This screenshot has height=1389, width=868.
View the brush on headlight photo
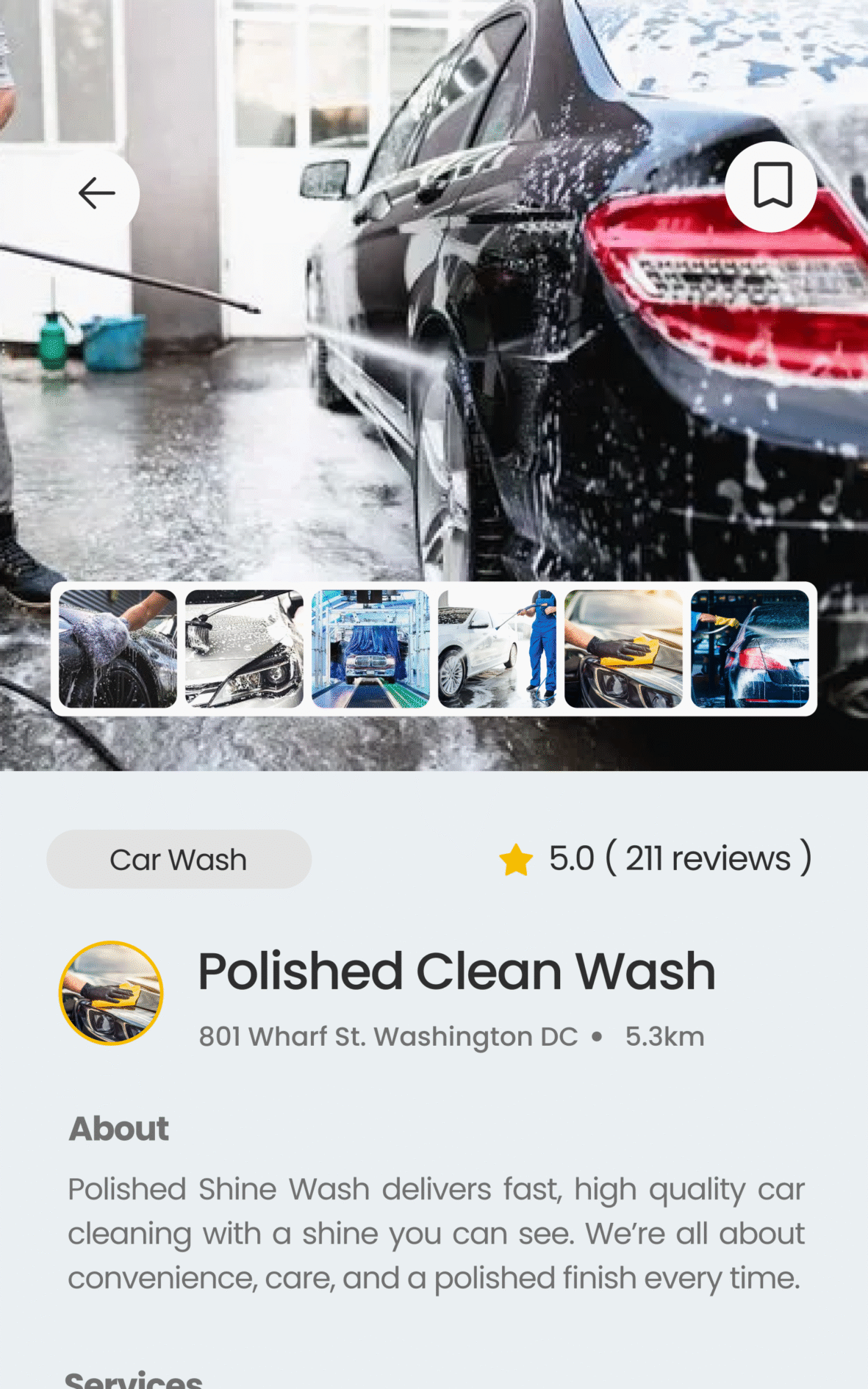(x=244, y=649)
